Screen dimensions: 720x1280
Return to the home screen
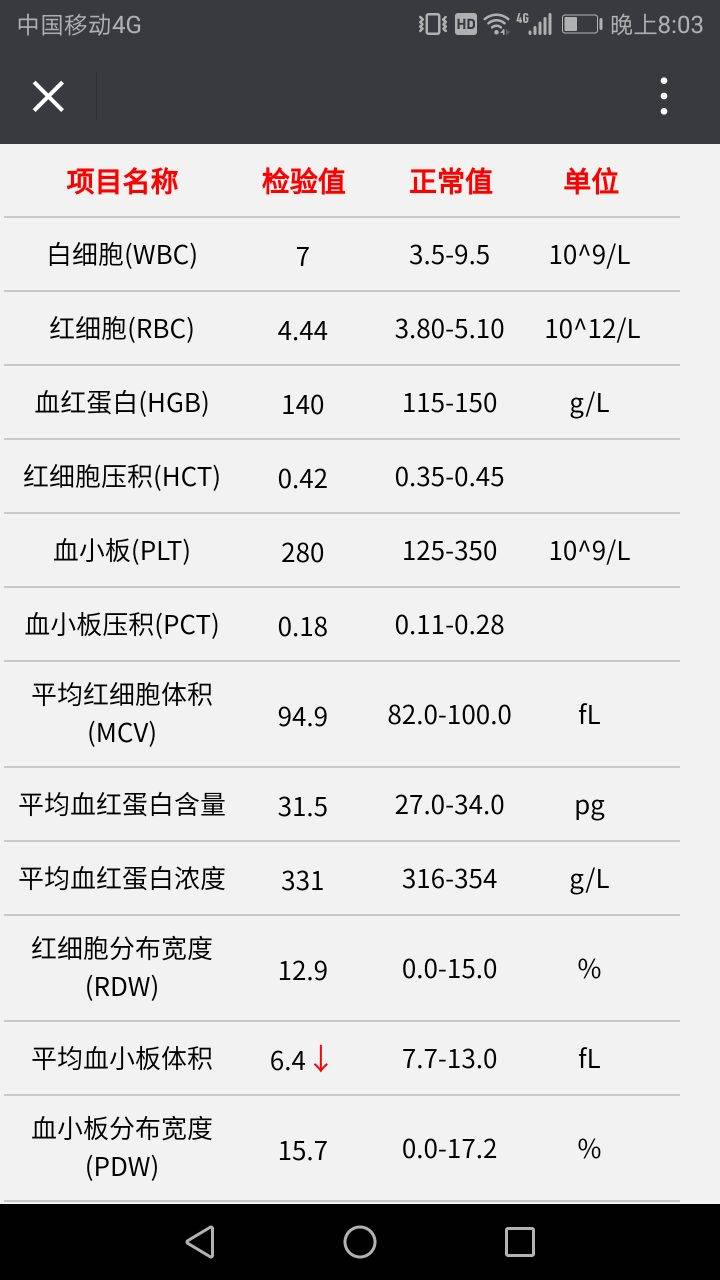[x=360, y=1241]
